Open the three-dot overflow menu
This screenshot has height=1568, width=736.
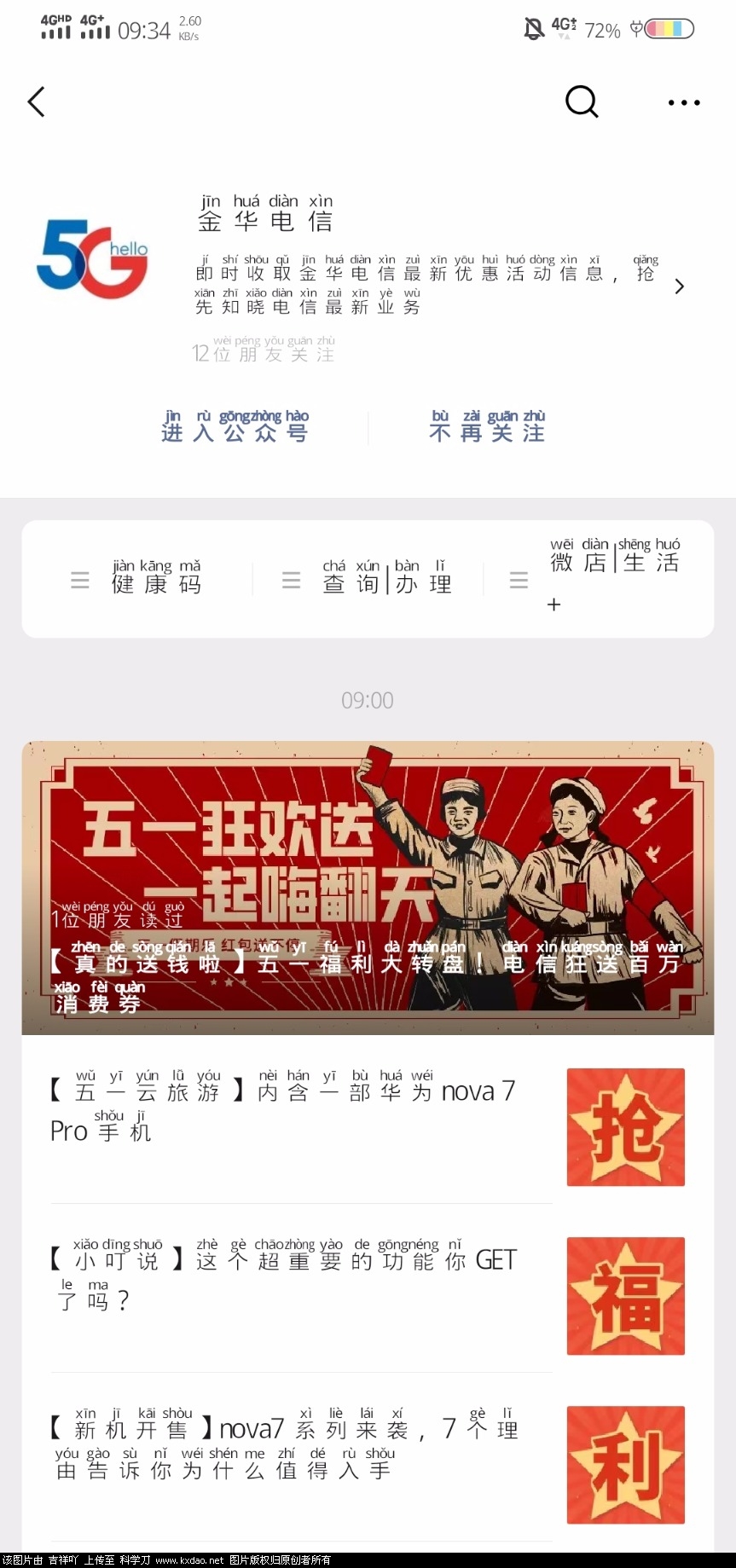point(684,103)
